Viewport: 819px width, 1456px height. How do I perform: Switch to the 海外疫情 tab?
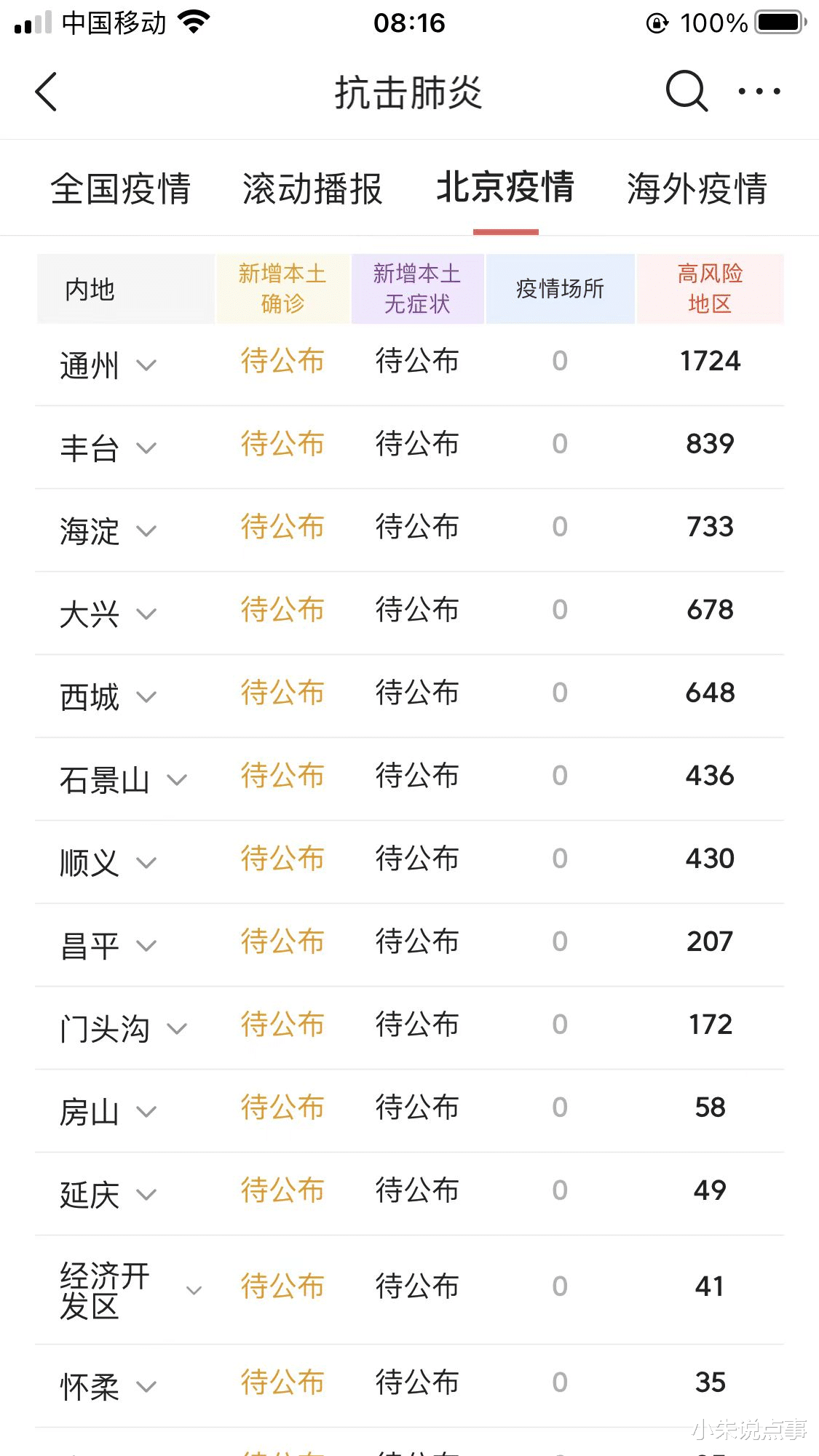(x=697, y=188)
